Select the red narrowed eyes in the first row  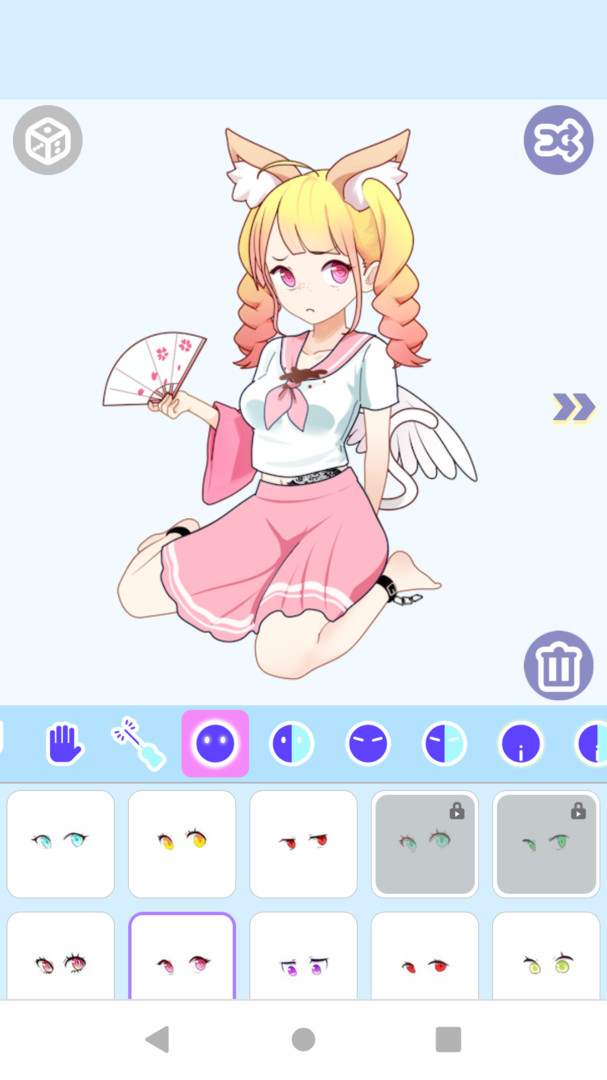pos(303,843)
